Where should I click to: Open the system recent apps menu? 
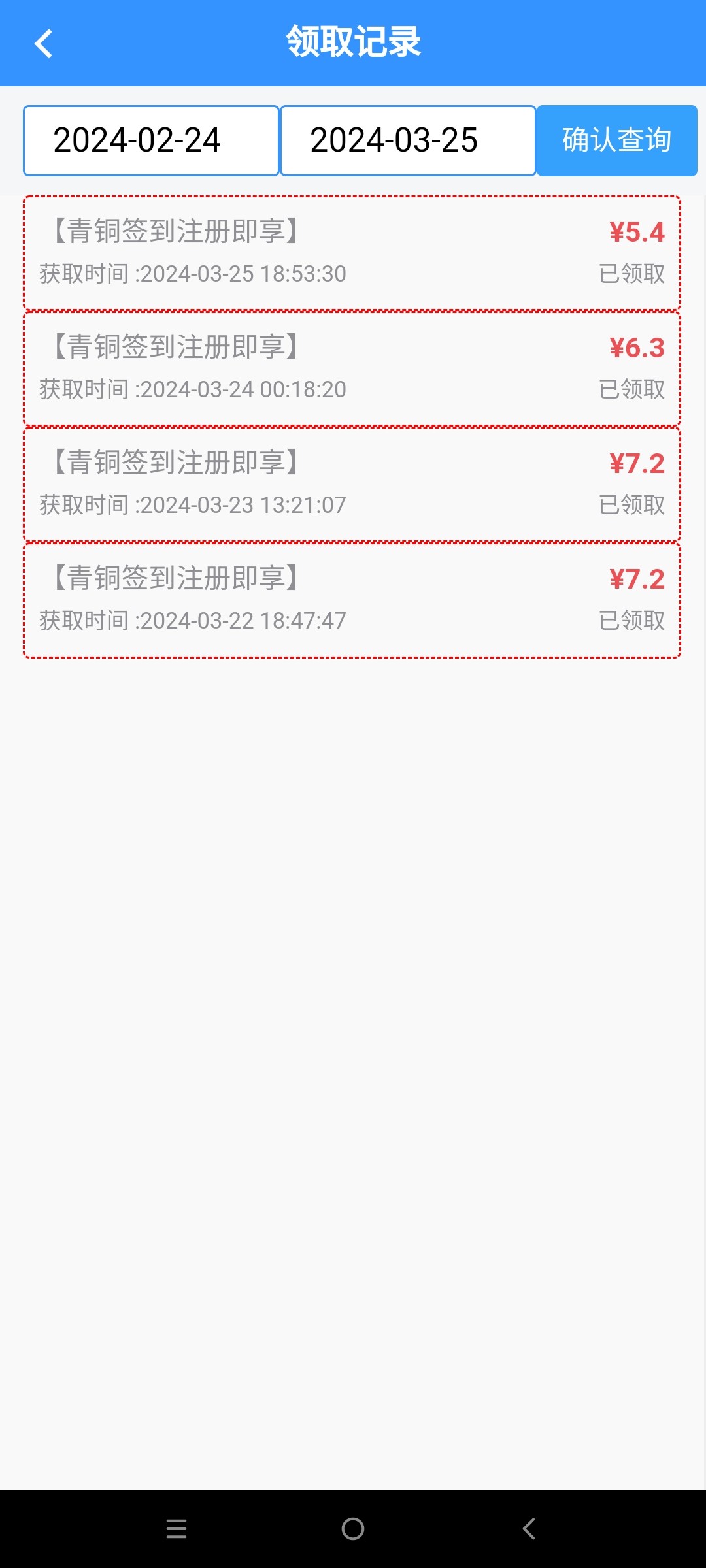coord(176,1529)
